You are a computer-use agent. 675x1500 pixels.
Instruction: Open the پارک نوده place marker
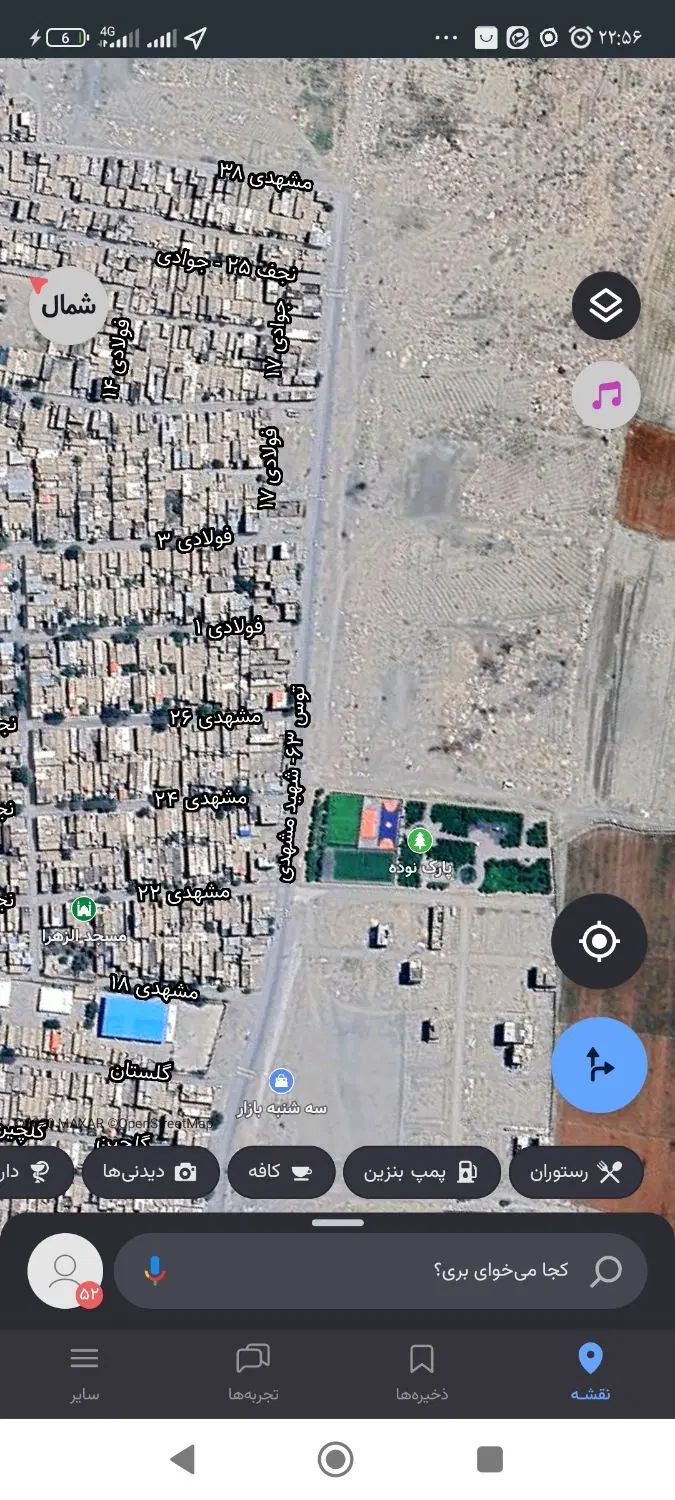418,839
